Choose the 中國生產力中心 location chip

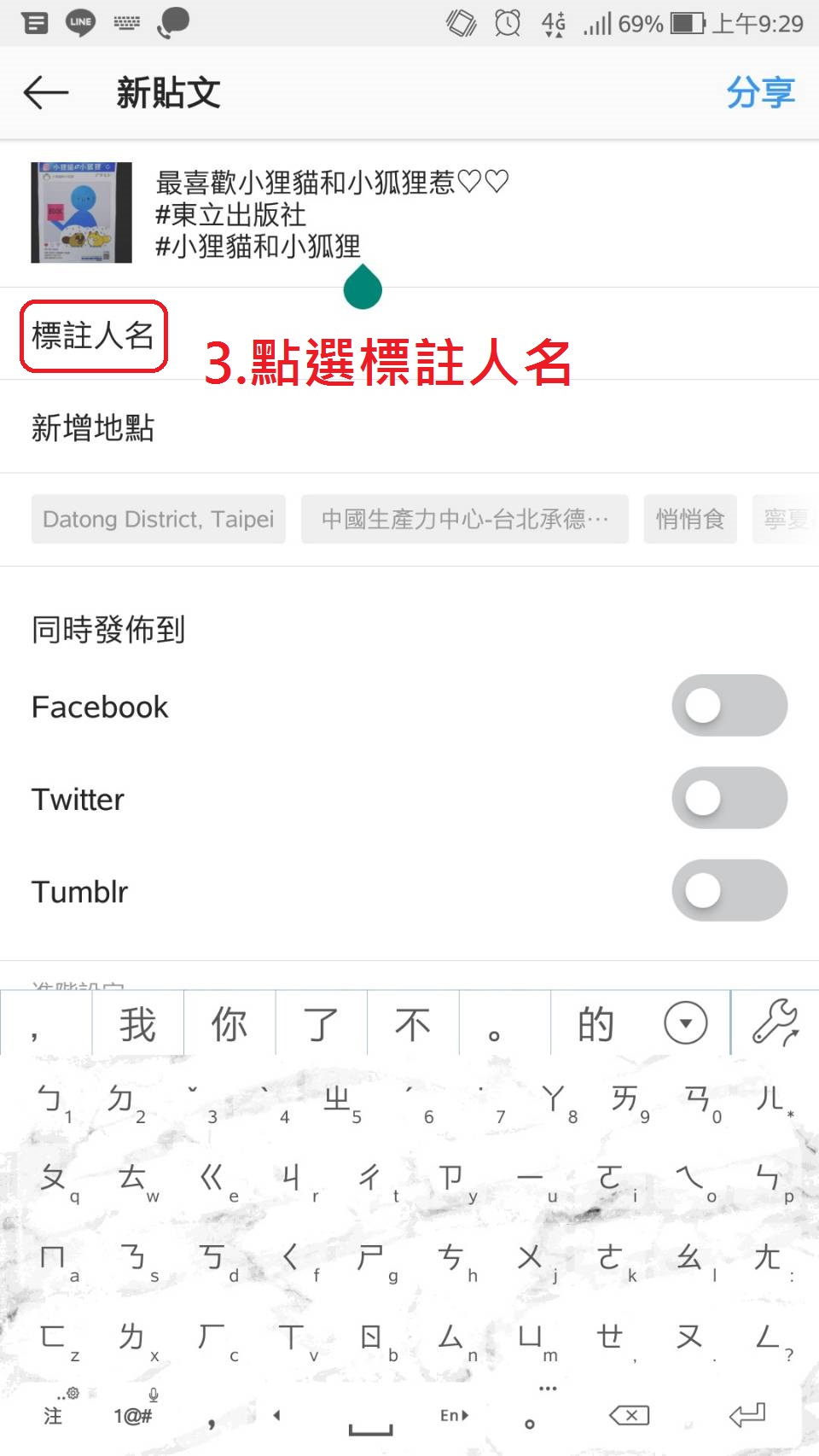[x=465, y=519]
